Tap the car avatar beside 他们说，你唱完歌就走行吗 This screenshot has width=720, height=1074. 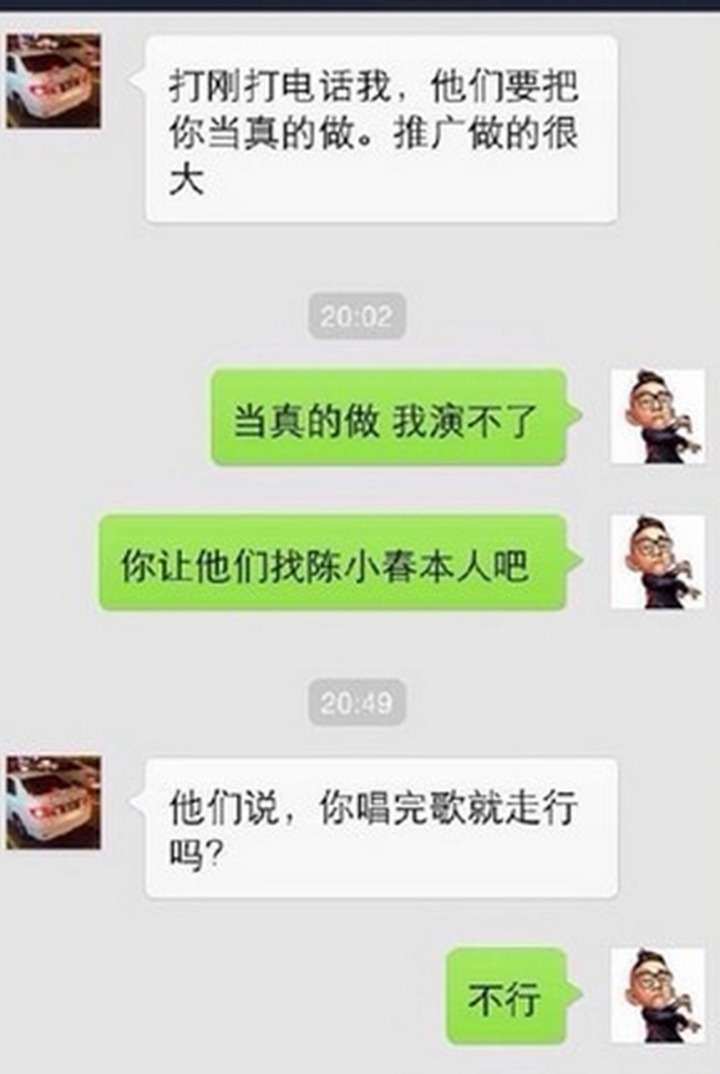(x=53, y=802)
